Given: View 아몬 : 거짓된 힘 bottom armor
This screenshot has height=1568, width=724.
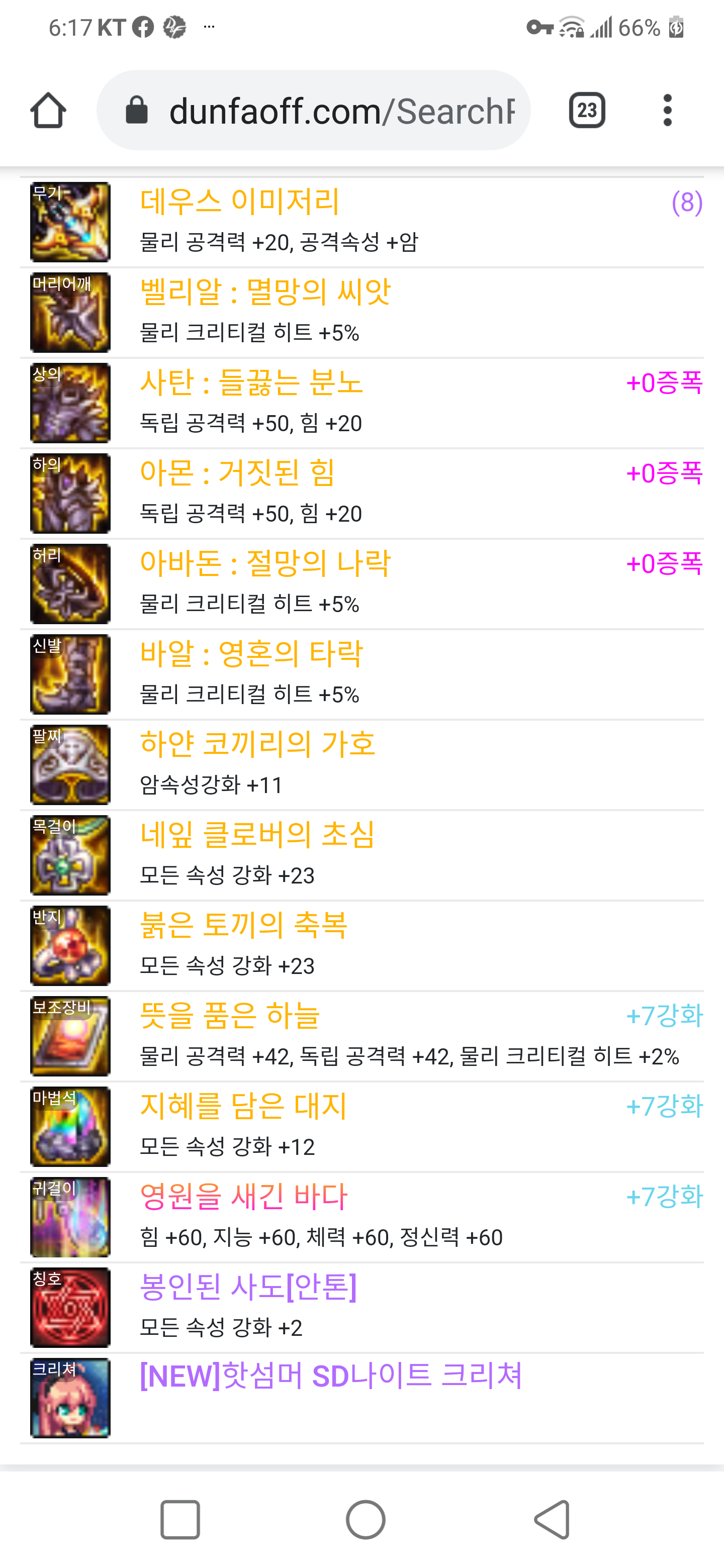Looking at the screenshot, I should click(x=237, y=473).
